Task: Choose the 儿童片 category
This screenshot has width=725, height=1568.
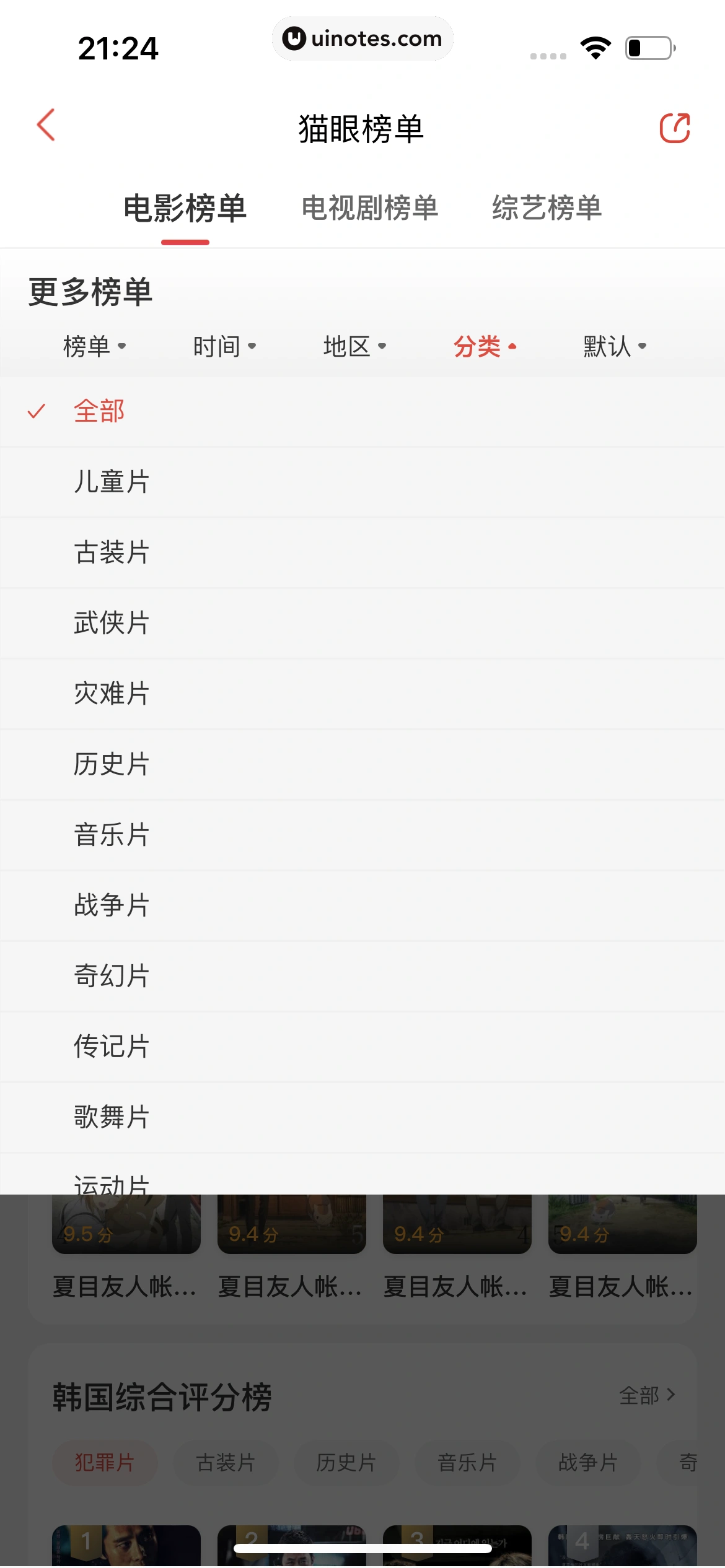Action: [x=112, y=482]
